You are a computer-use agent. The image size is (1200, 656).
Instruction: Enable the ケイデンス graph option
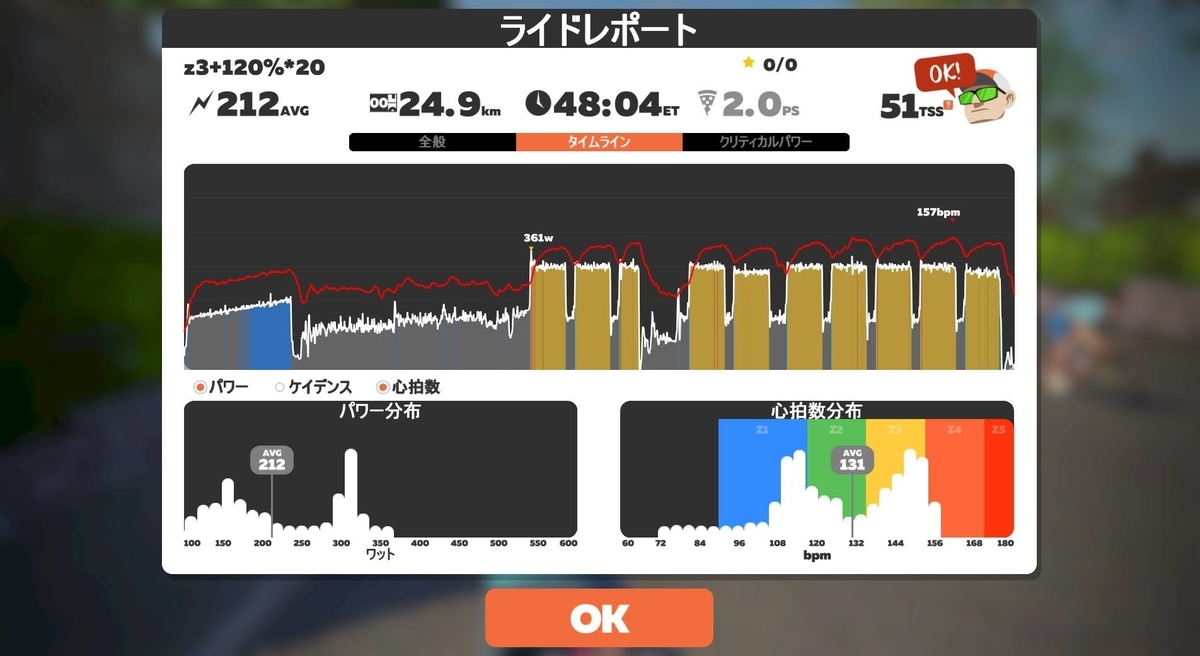tap(313, 386)
